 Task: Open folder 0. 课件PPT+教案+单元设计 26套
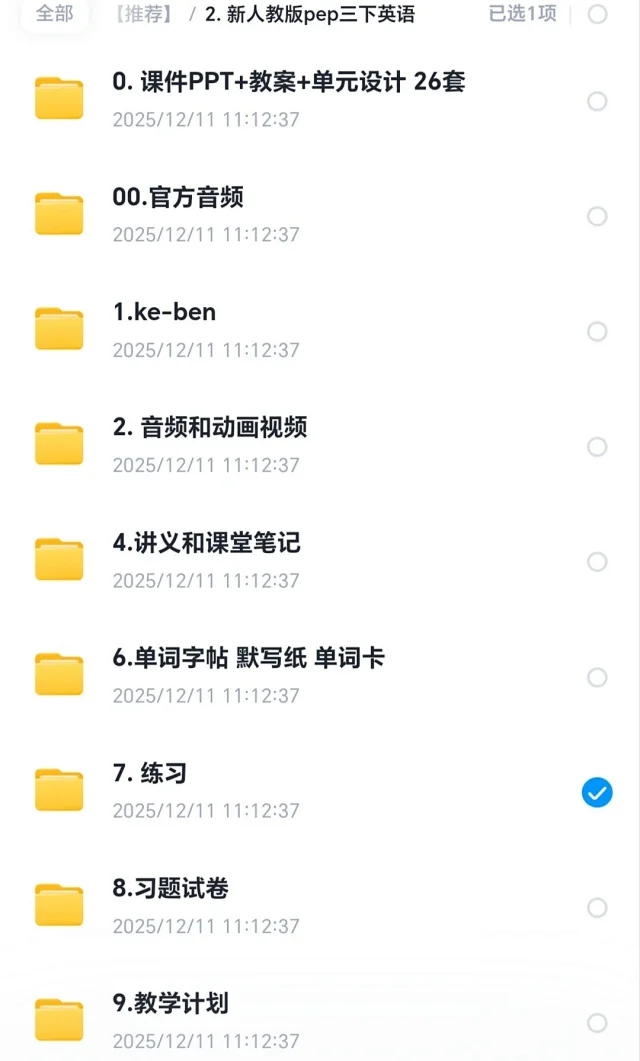pos(289,83)
